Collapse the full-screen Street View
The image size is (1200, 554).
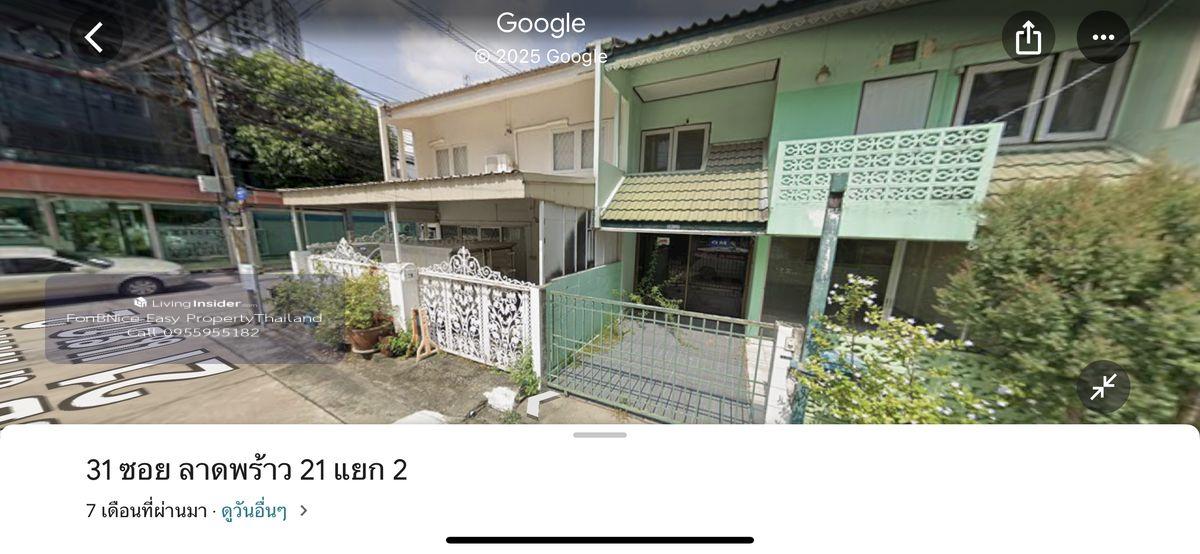click(x=1103, y=387)
